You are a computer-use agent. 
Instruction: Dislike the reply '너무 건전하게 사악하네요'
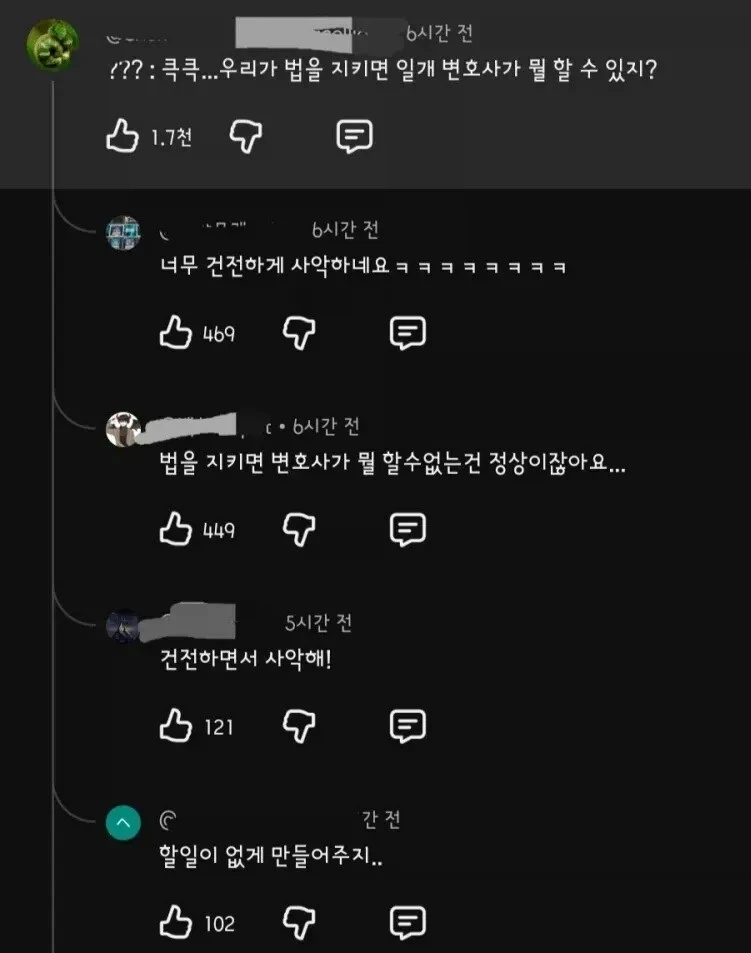click(x=298, y=333)
